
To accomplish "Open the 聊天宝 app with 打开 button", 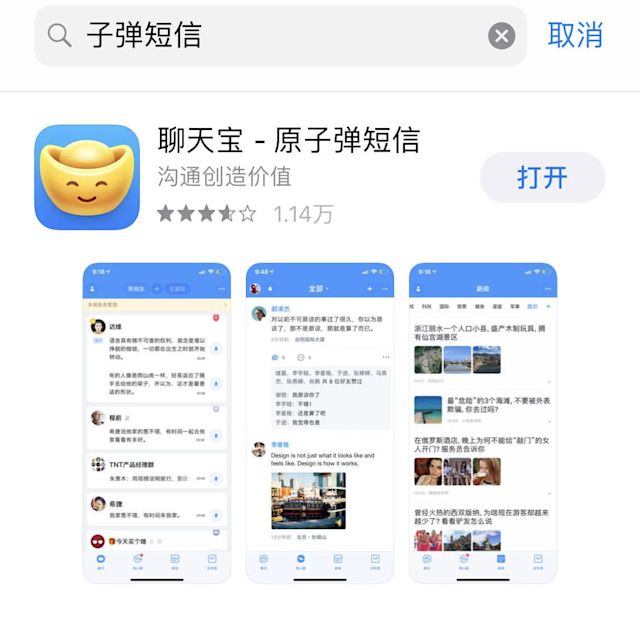I will [x=542, y=178].
